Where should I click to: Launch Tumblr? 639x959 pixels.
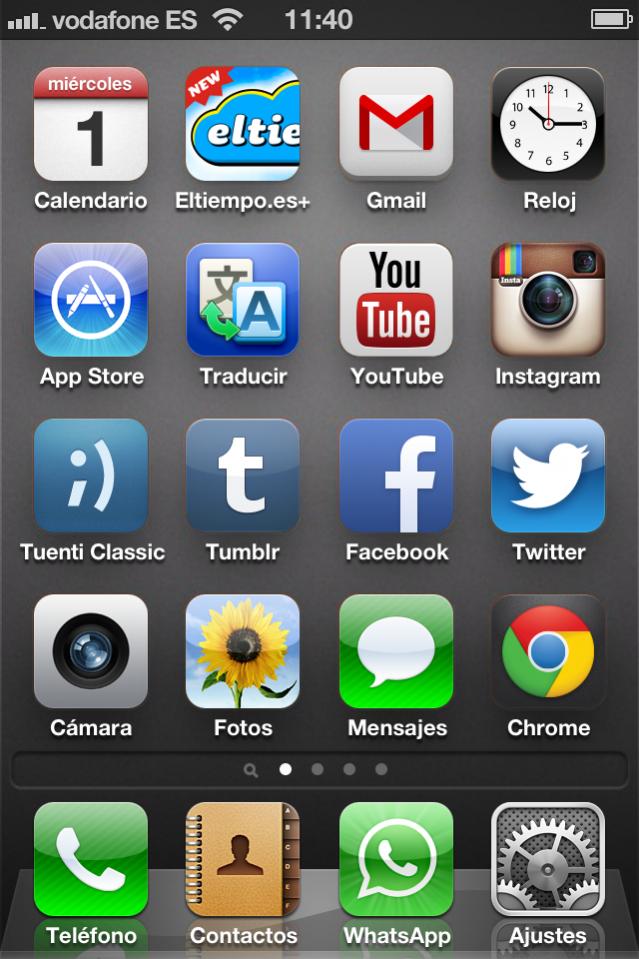(x=243, y=476)
